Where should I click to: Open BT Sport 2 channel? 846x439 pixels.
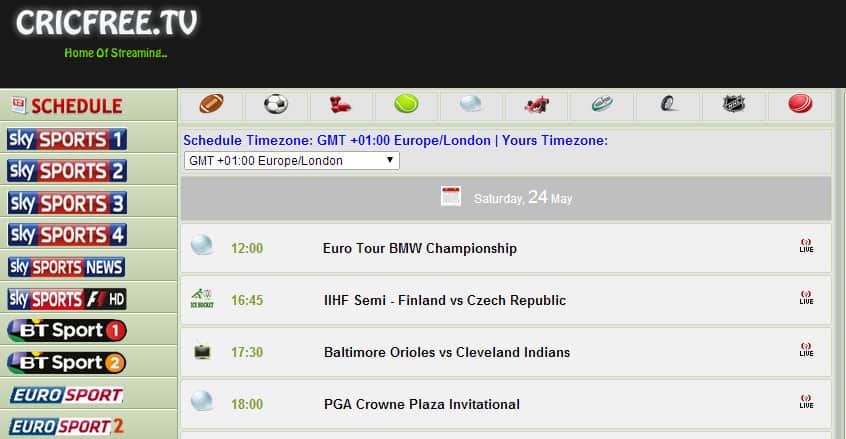67,362
